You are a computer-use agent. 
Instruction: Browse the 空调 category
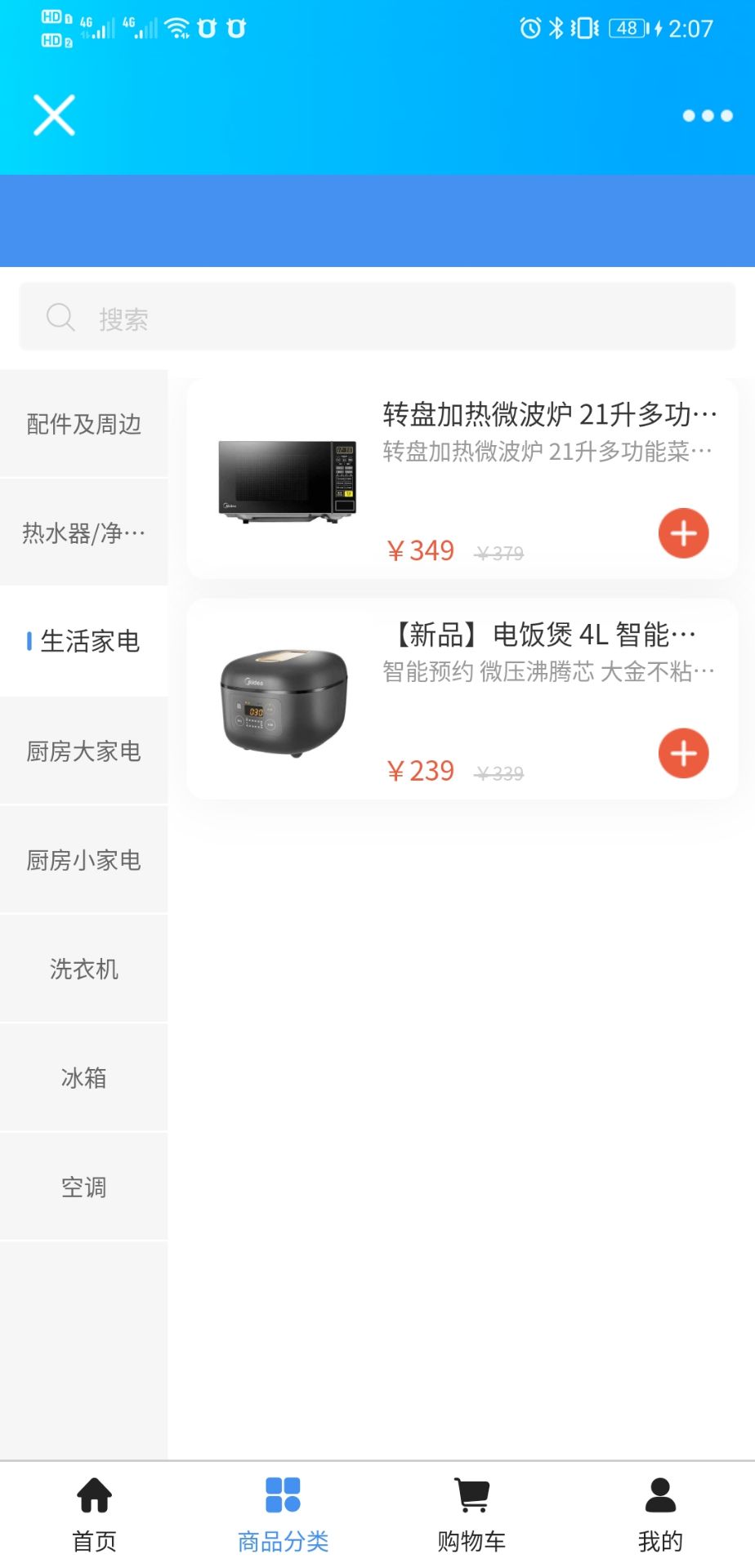click(x=83, y=1187)
